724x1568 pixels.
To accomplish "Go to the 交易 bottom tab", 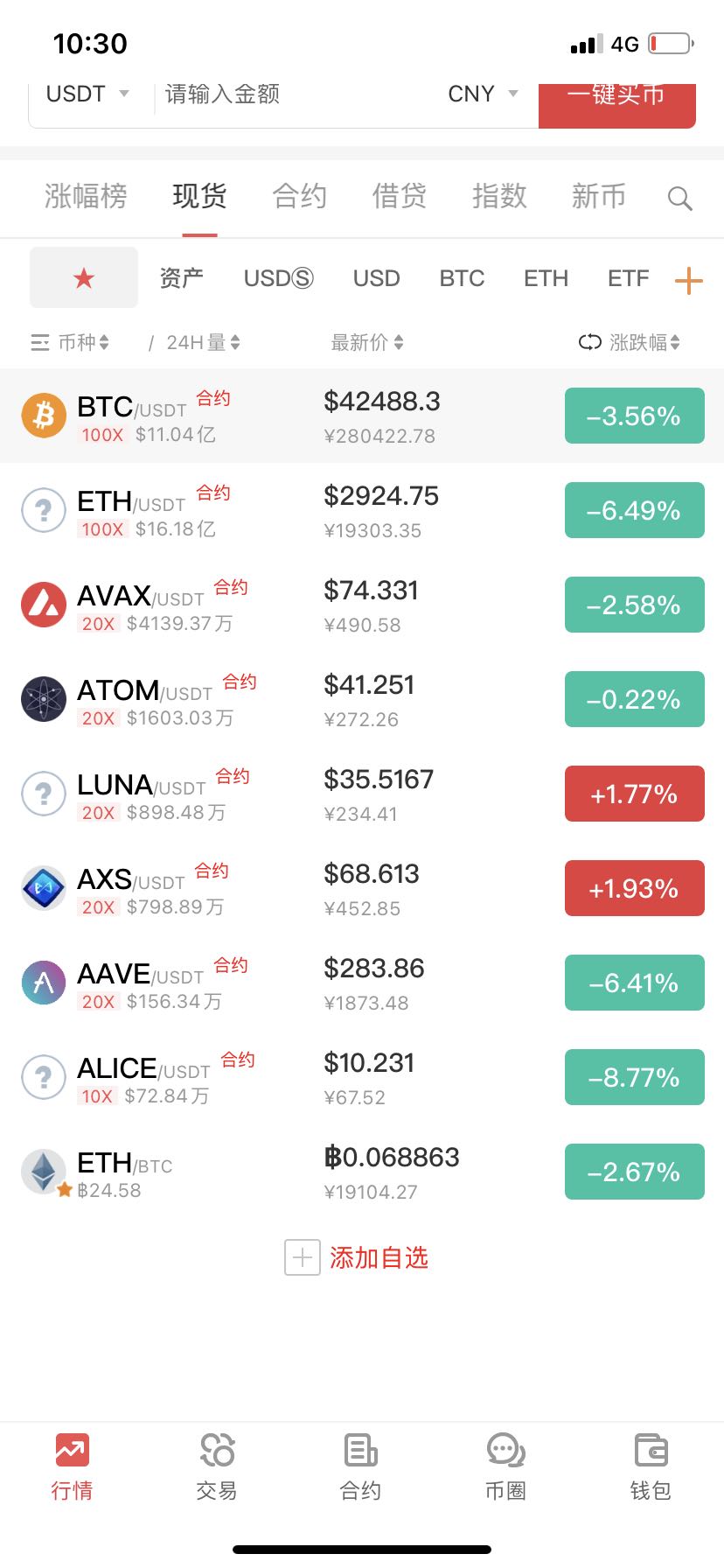I will pyautogui.click(x=217, y=1466).
